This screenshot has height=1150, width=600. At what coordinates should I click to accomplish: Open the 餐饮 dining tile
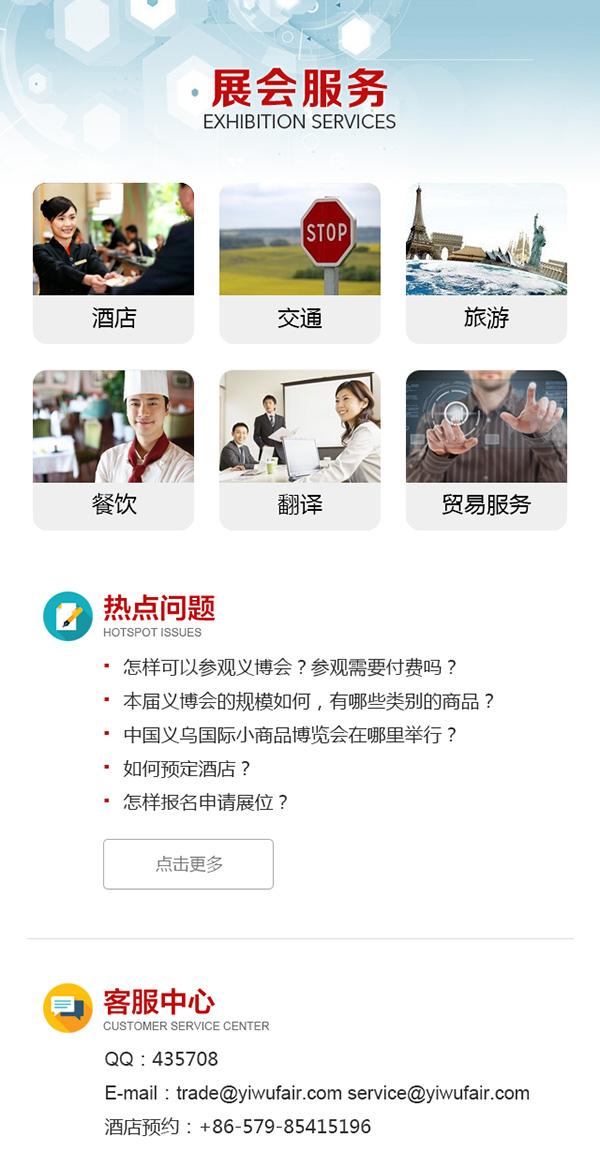click(x=113, y=450)
